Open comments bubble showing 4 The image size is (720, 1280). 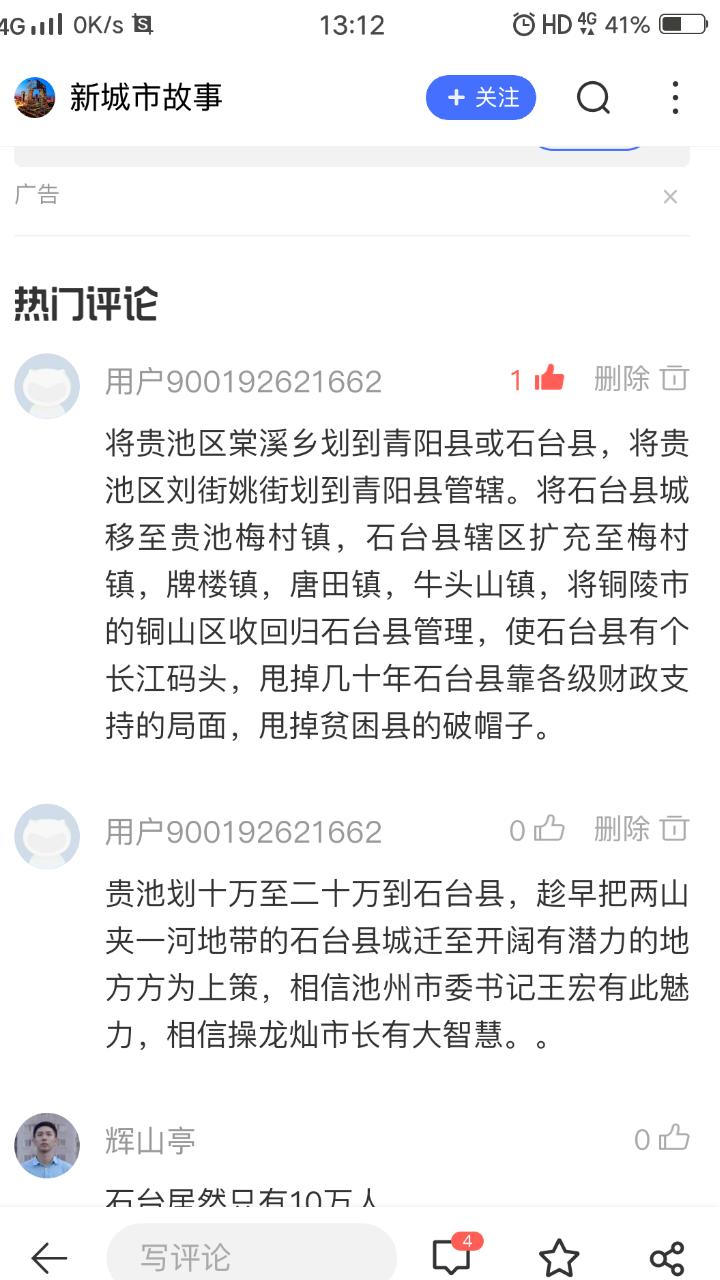coord(451,1256)
